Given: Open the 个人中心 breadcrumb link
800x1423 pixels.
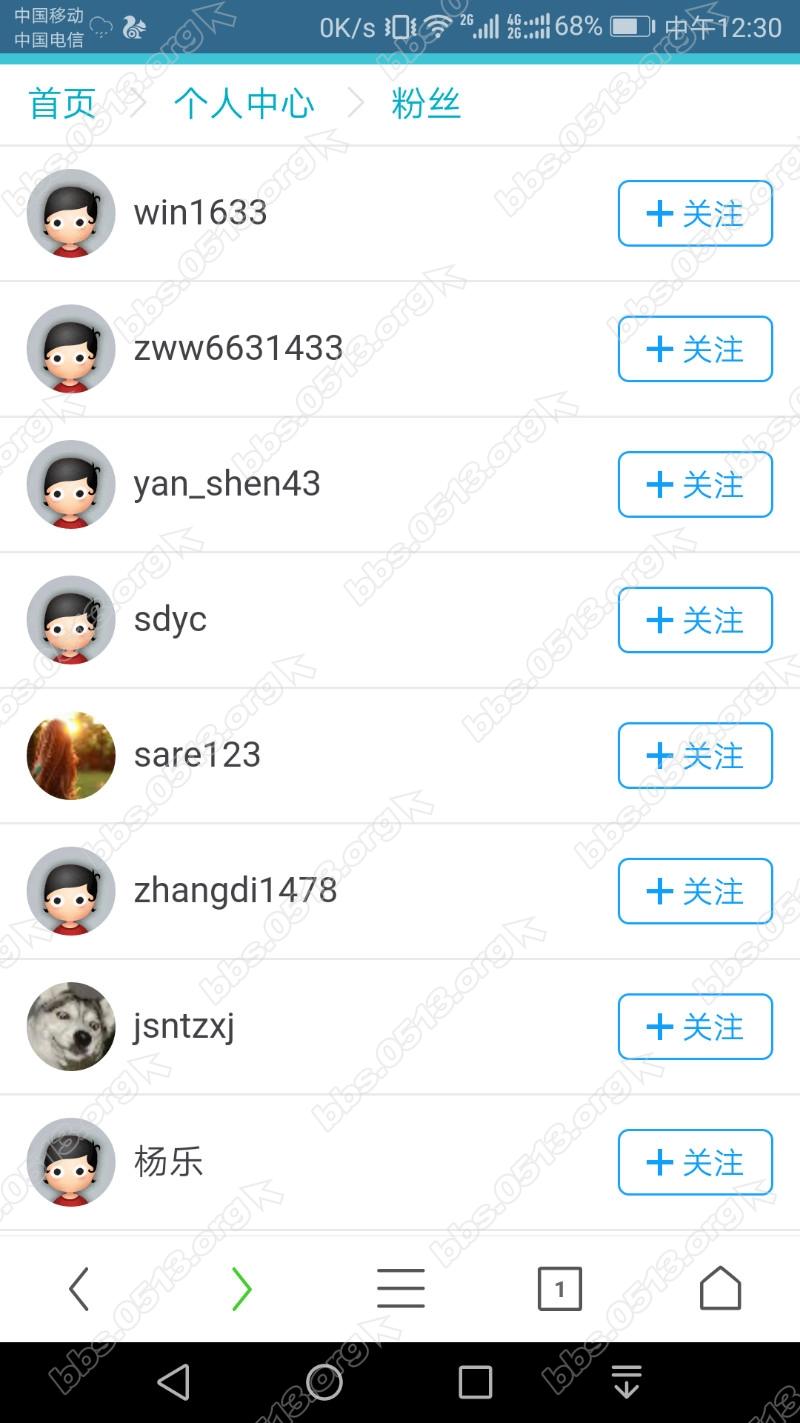Looking at the screenshot, I should pyautogui.click(x=244, y=103).
